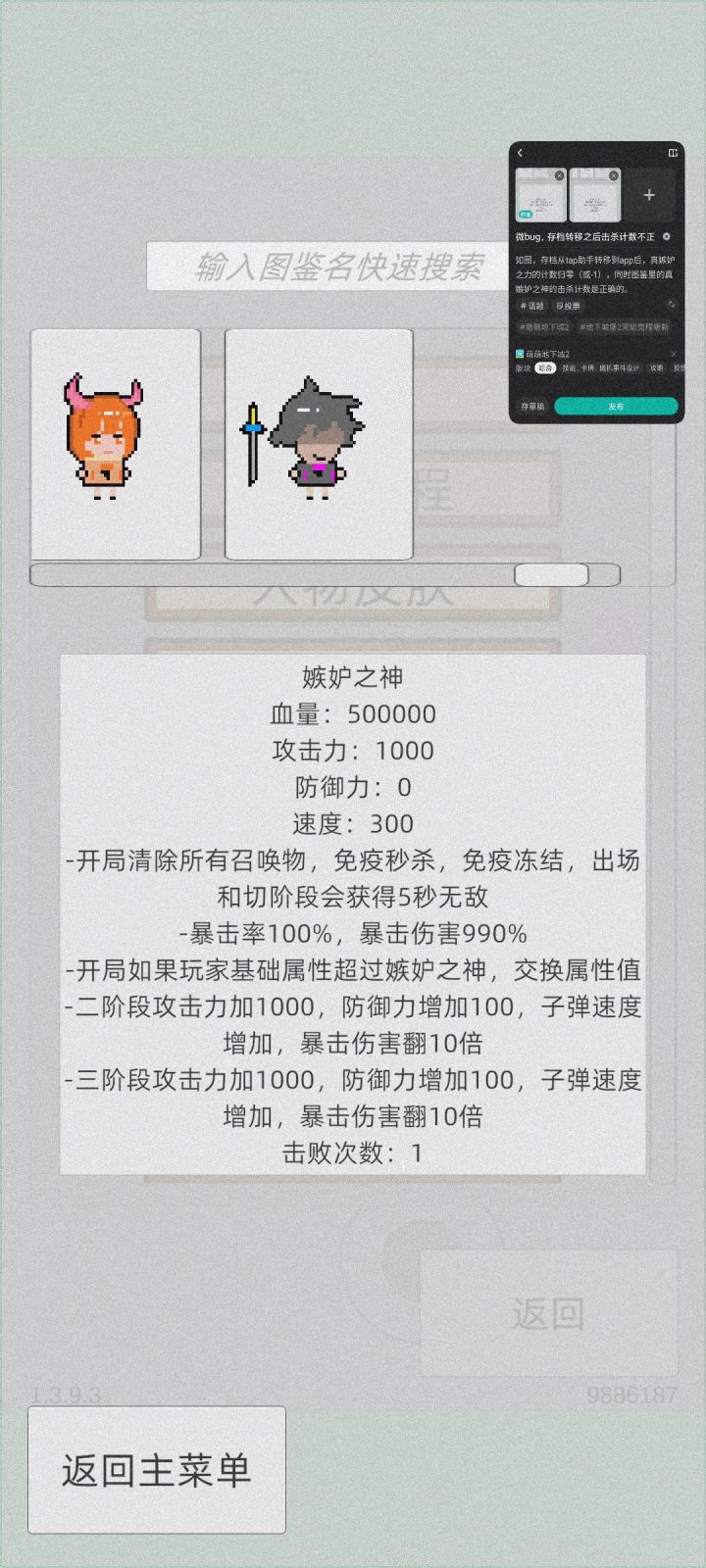Open the #地下城堡2黑暗觉醒焕新 tag
The height and width of the screenshot is (1568, 706).
(626, 327)
